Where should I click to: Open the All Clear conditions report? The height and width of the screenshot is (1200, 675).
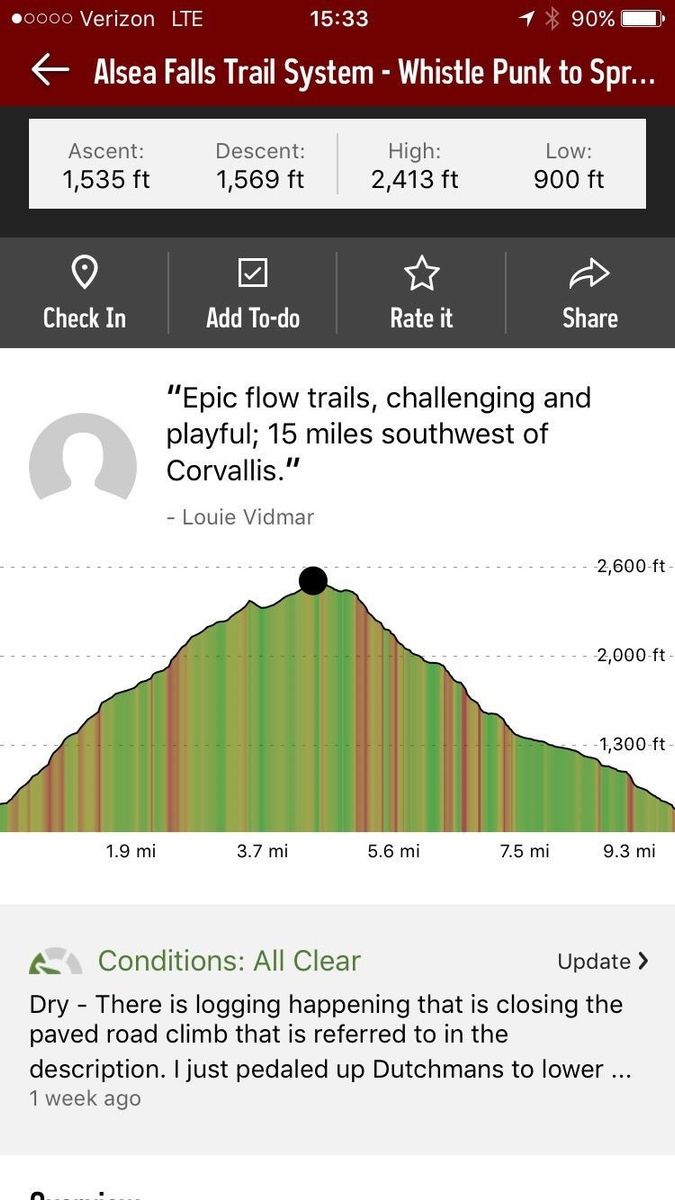pyautogui.click(x=229, y=962)
